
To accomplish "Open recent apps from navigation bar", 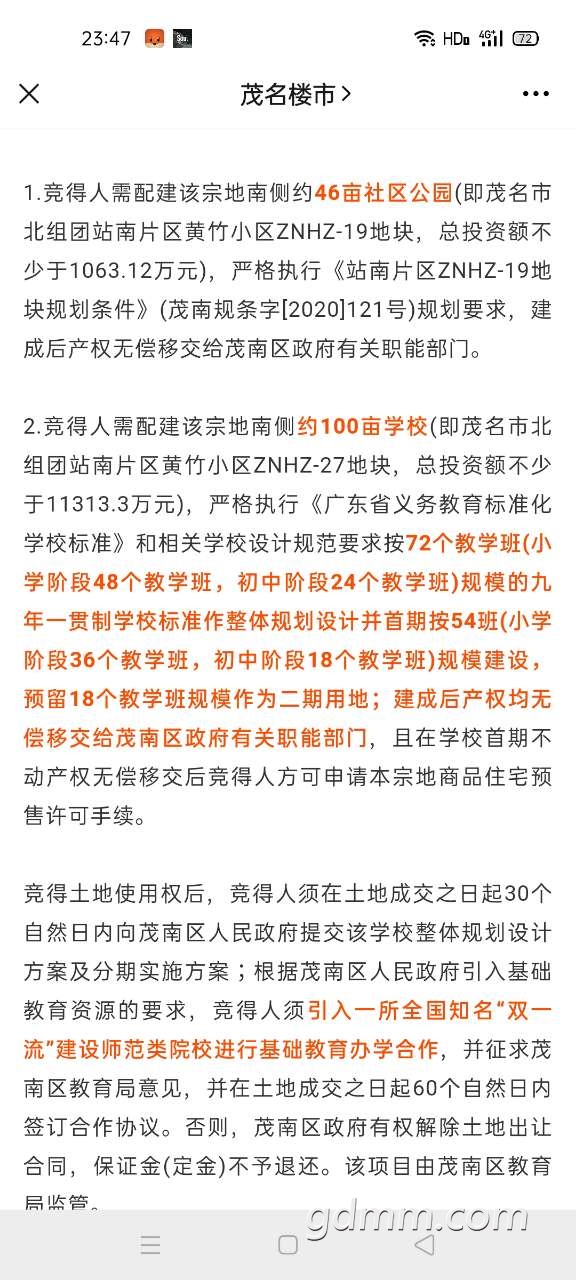I will coord(150,1245).
